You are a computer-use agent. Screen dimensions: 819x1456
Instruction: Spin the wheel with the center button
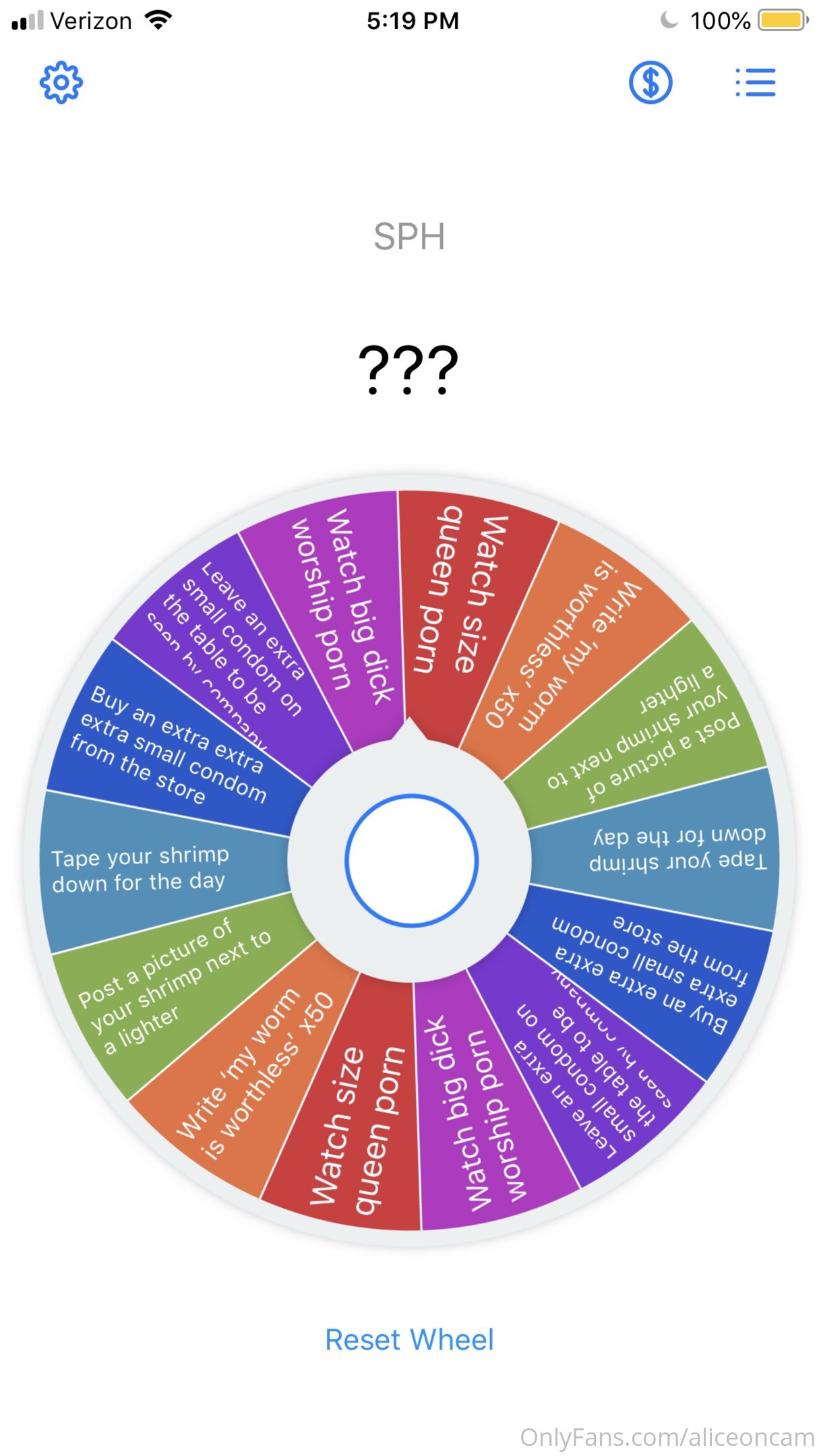pyautogui.click(x=411, y=860)
